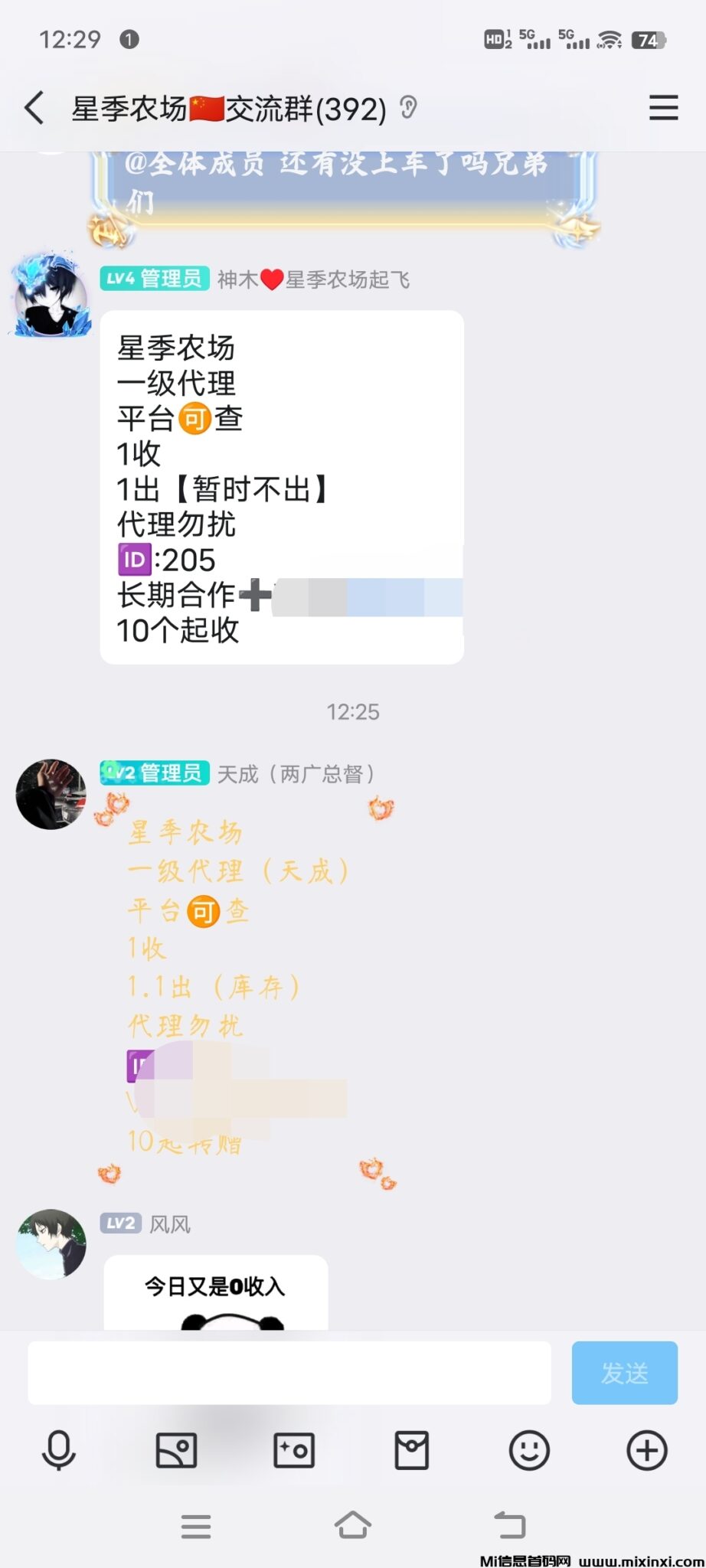Open the photo gallery picker
This screenshot has width=706, height=1568.
tap(176, 1450)
